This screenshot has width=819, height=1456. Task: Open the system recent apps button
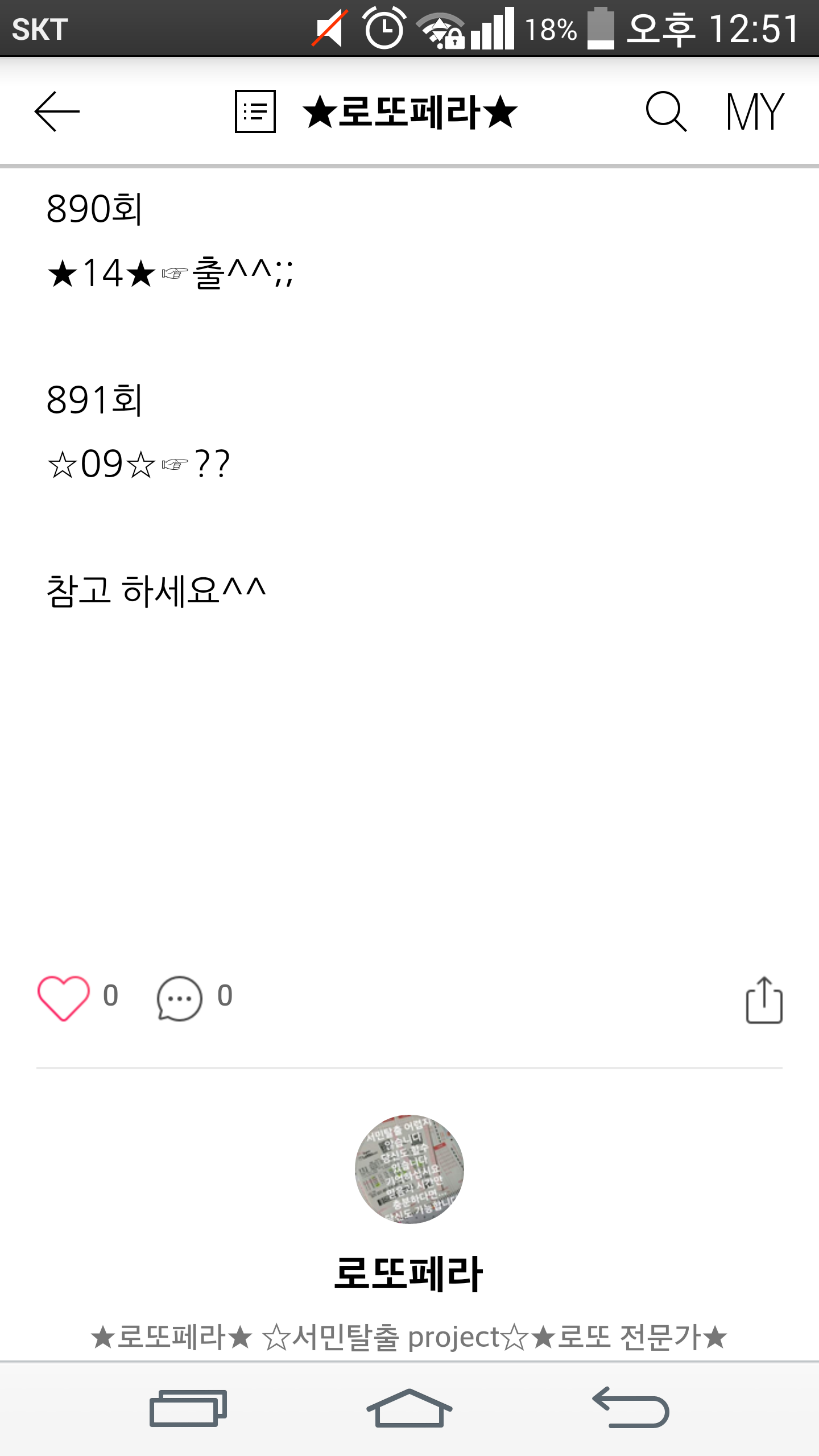click(x=188, y=1408)
